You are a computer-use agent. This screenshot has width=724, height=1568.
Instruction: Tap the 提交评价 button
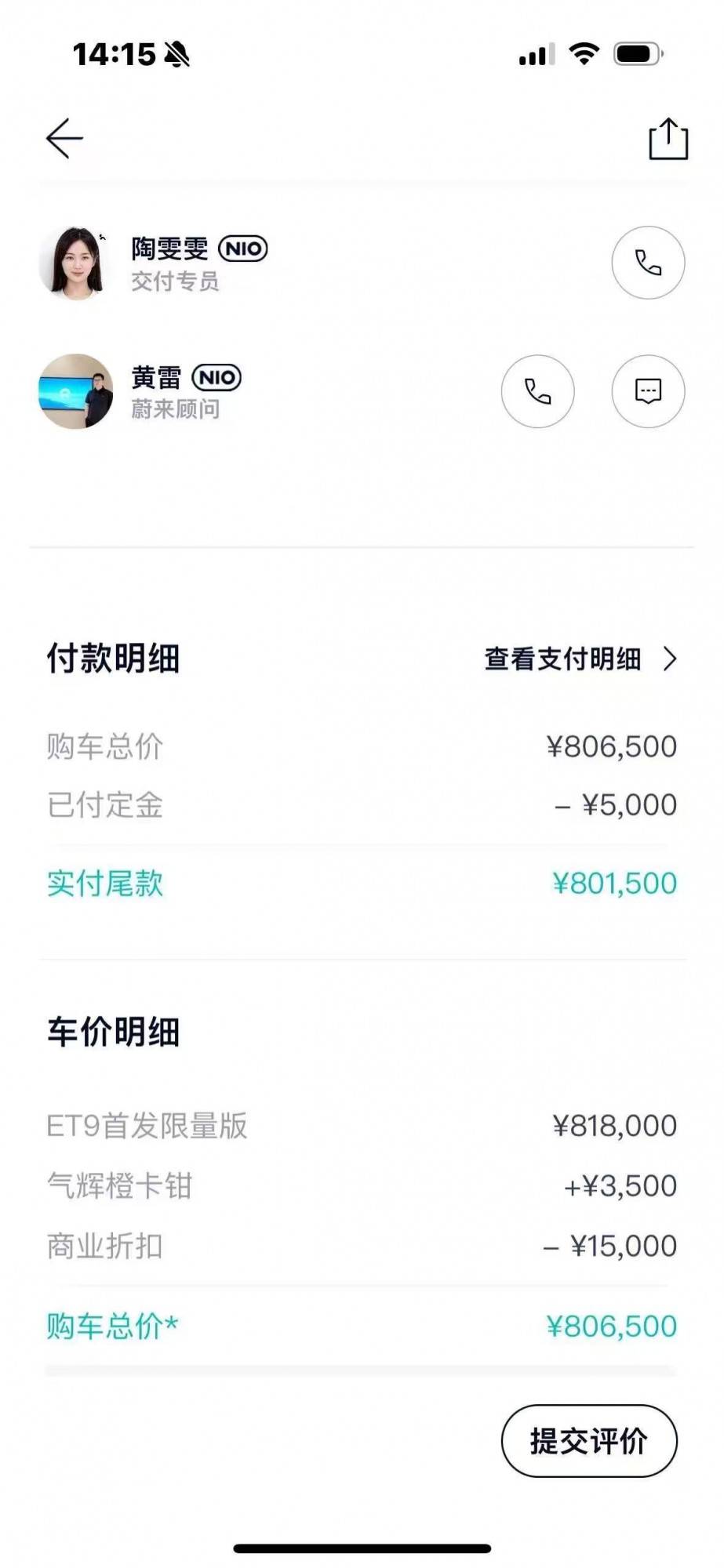click(589, 1441)
